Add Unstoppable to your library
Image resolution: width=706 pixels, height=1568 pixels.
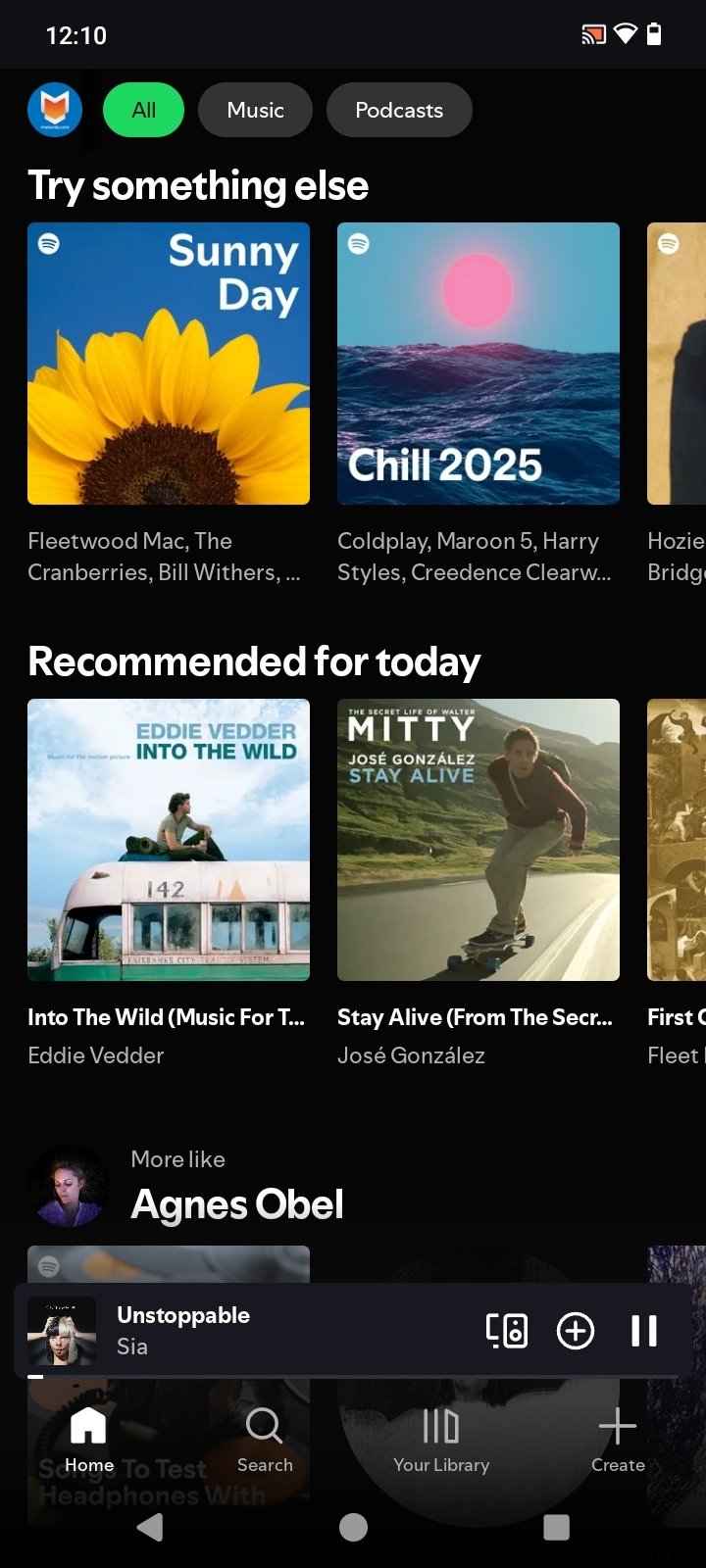point(576,1331)
